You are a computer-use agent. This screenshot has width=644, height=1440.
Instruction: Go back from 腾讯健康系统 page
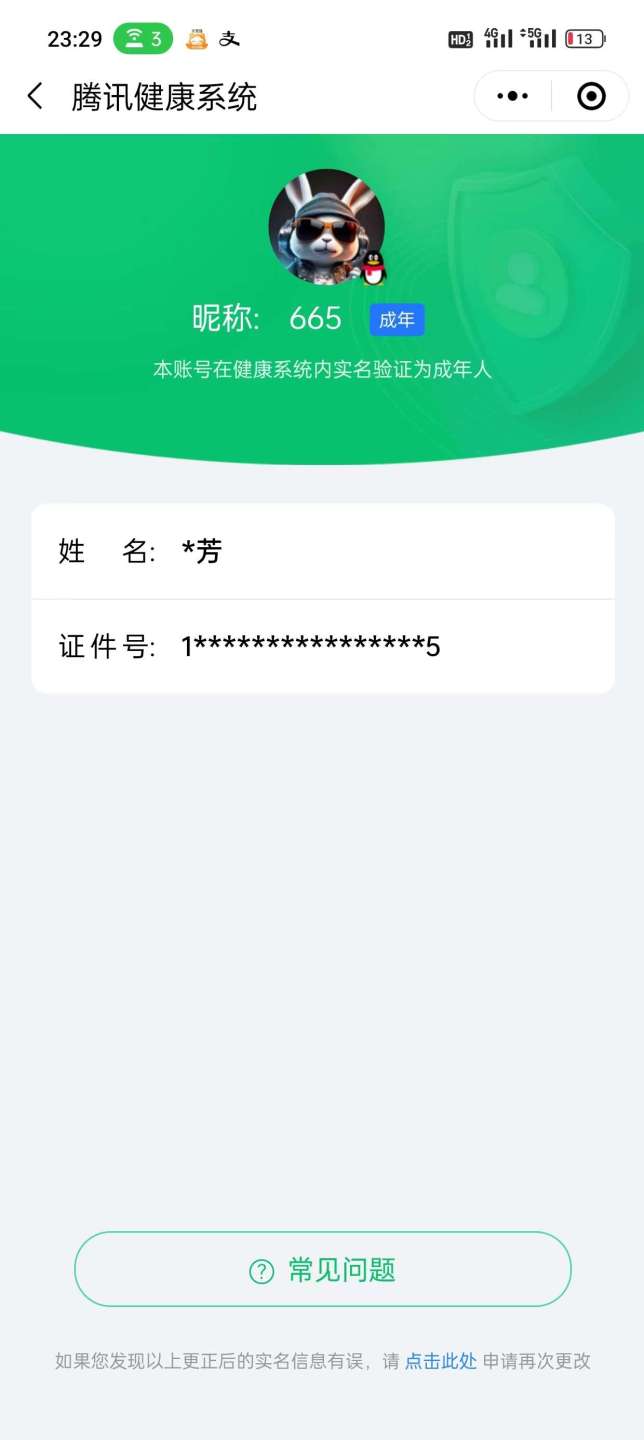[35, 97]
